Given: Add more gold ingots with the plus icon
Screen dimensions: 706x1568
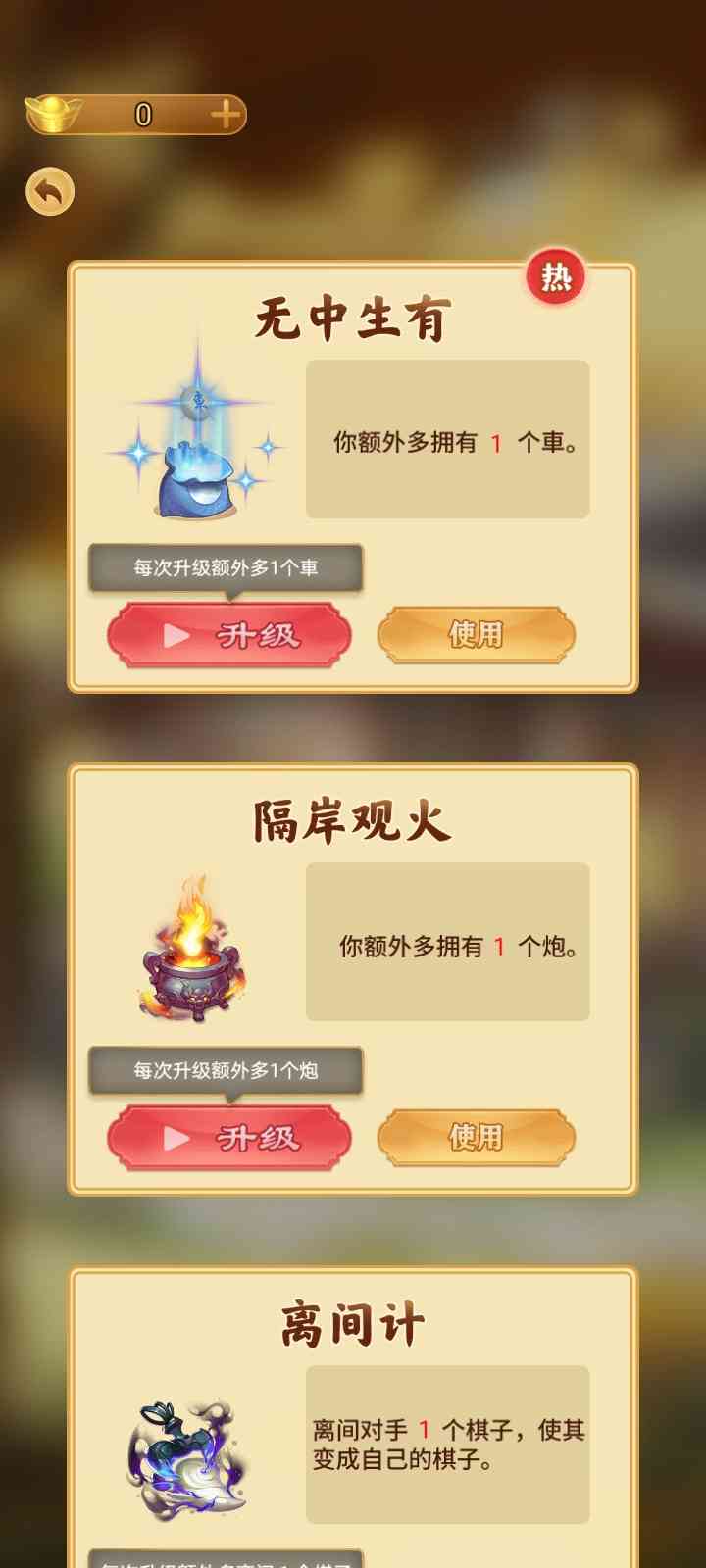Looking at the screenshot, I should tap(226, 115).
